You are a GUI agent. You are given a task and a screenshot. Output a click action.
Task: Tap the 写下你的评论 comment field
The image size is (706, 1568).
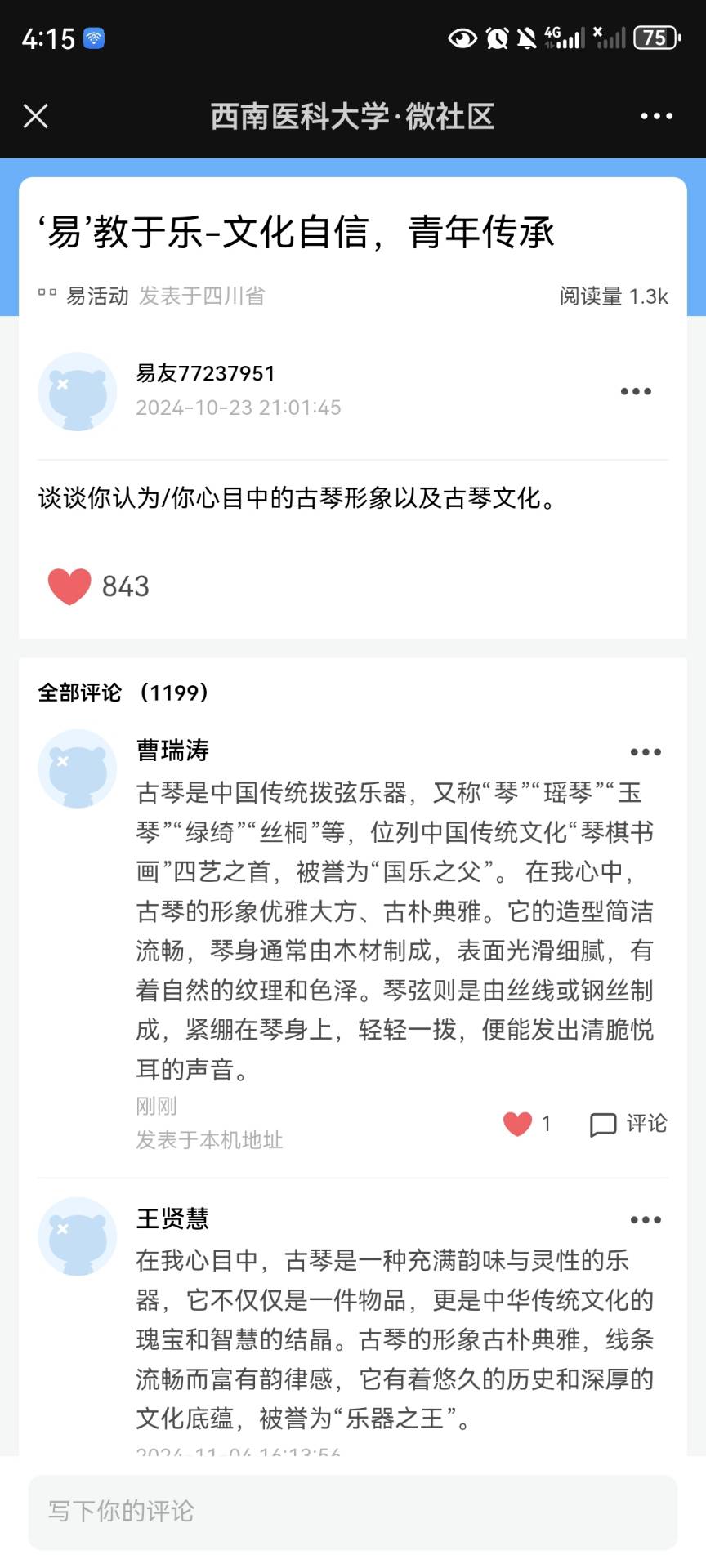coord(353,1511)
